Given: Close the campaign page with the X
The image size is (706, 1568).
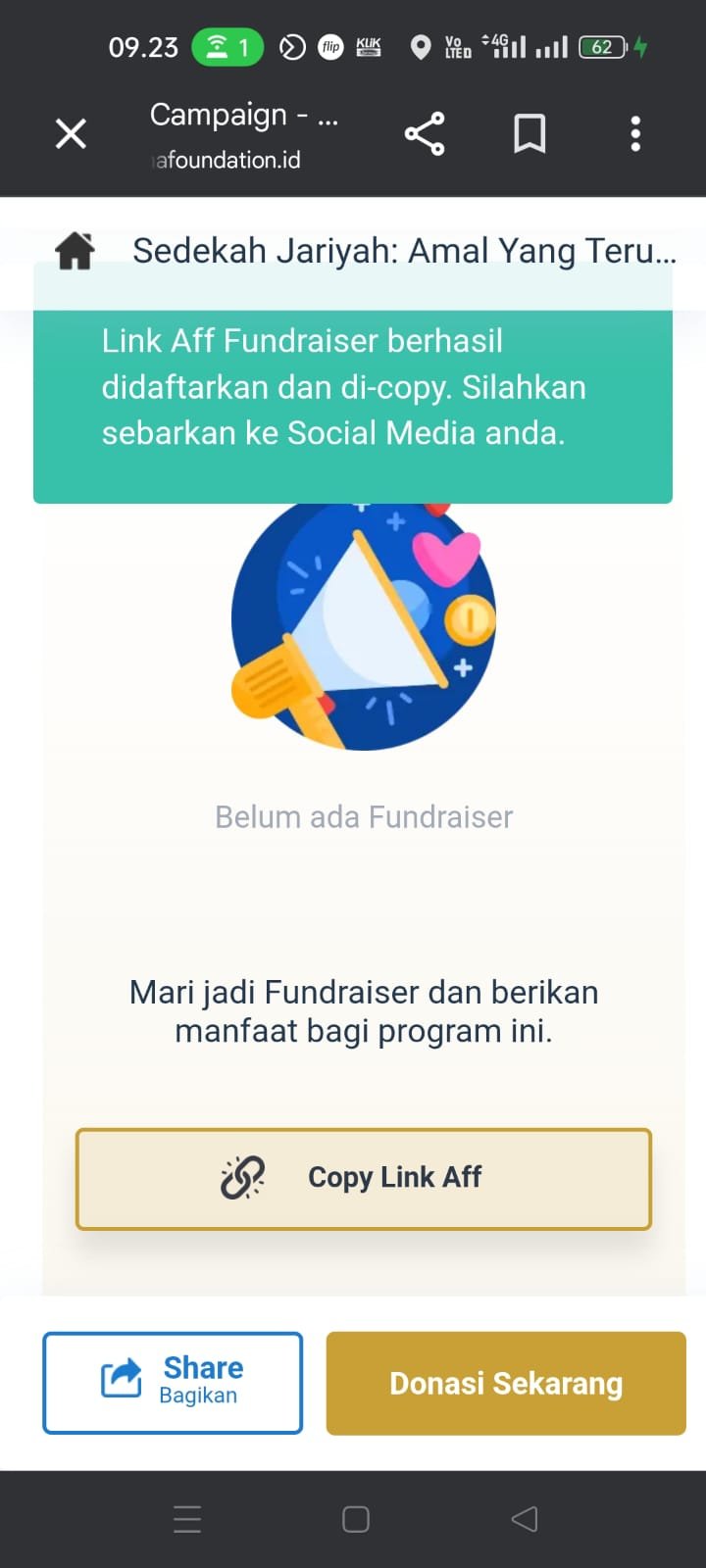Looking at the screenshot, I should (70, 133).
